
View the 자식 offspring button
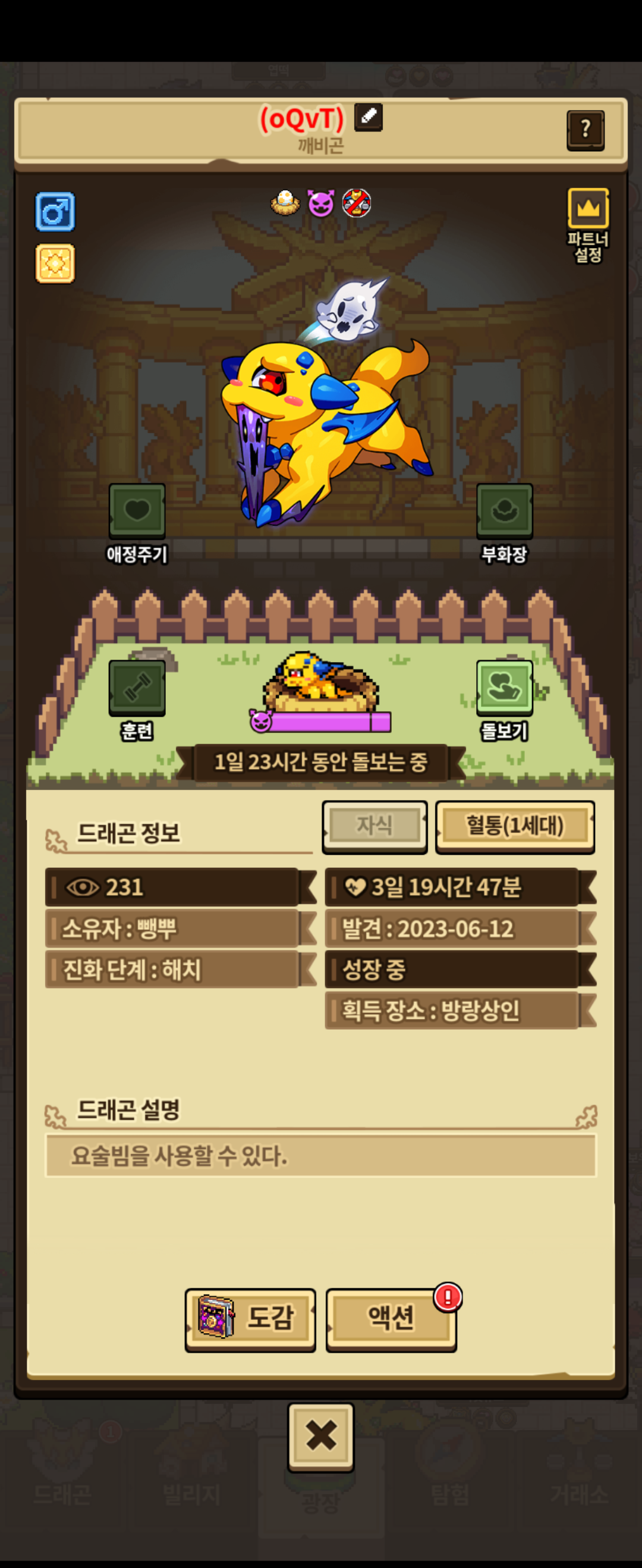(x=374, y=826)
